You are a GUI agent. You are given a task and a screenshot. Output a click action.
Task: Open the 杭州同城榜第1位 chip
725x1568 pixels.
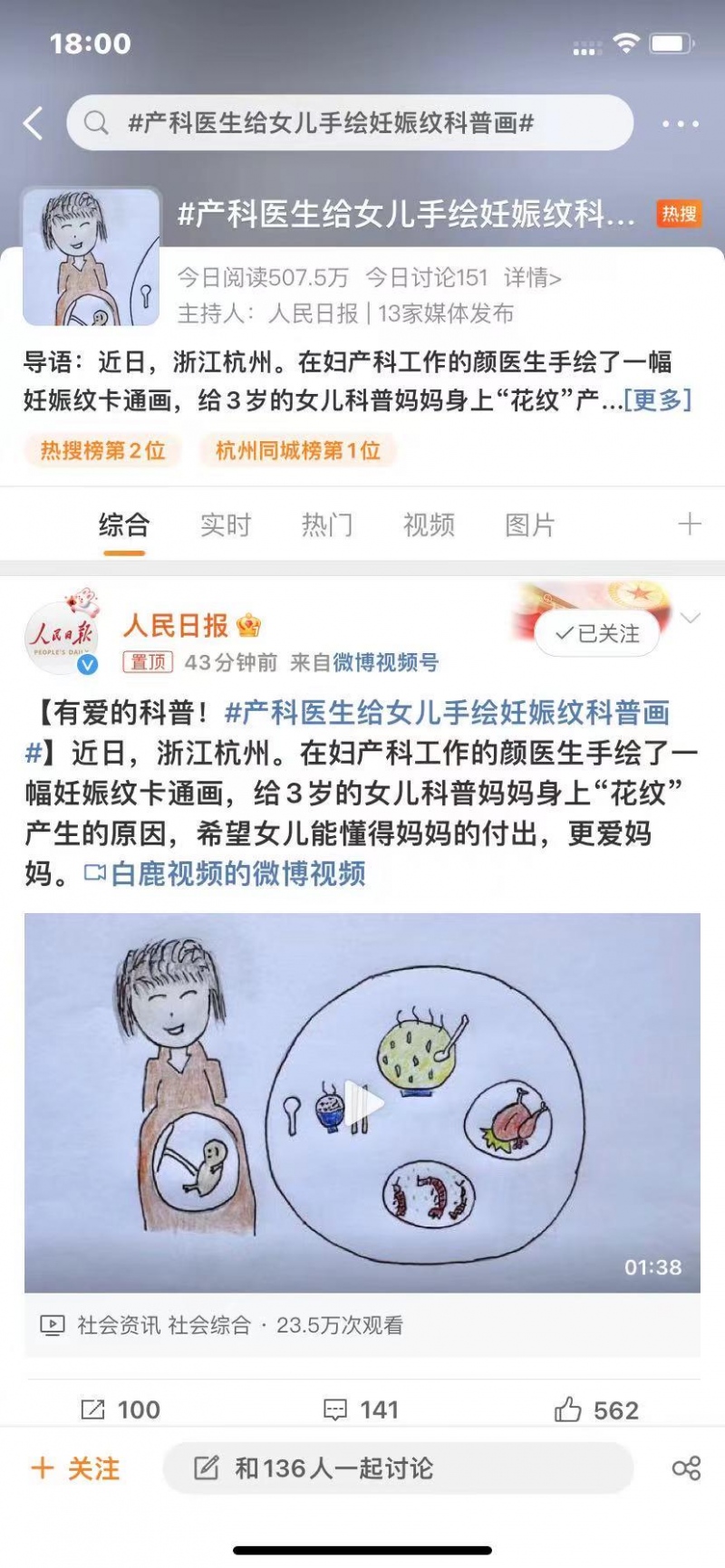[x=297, y=450]
